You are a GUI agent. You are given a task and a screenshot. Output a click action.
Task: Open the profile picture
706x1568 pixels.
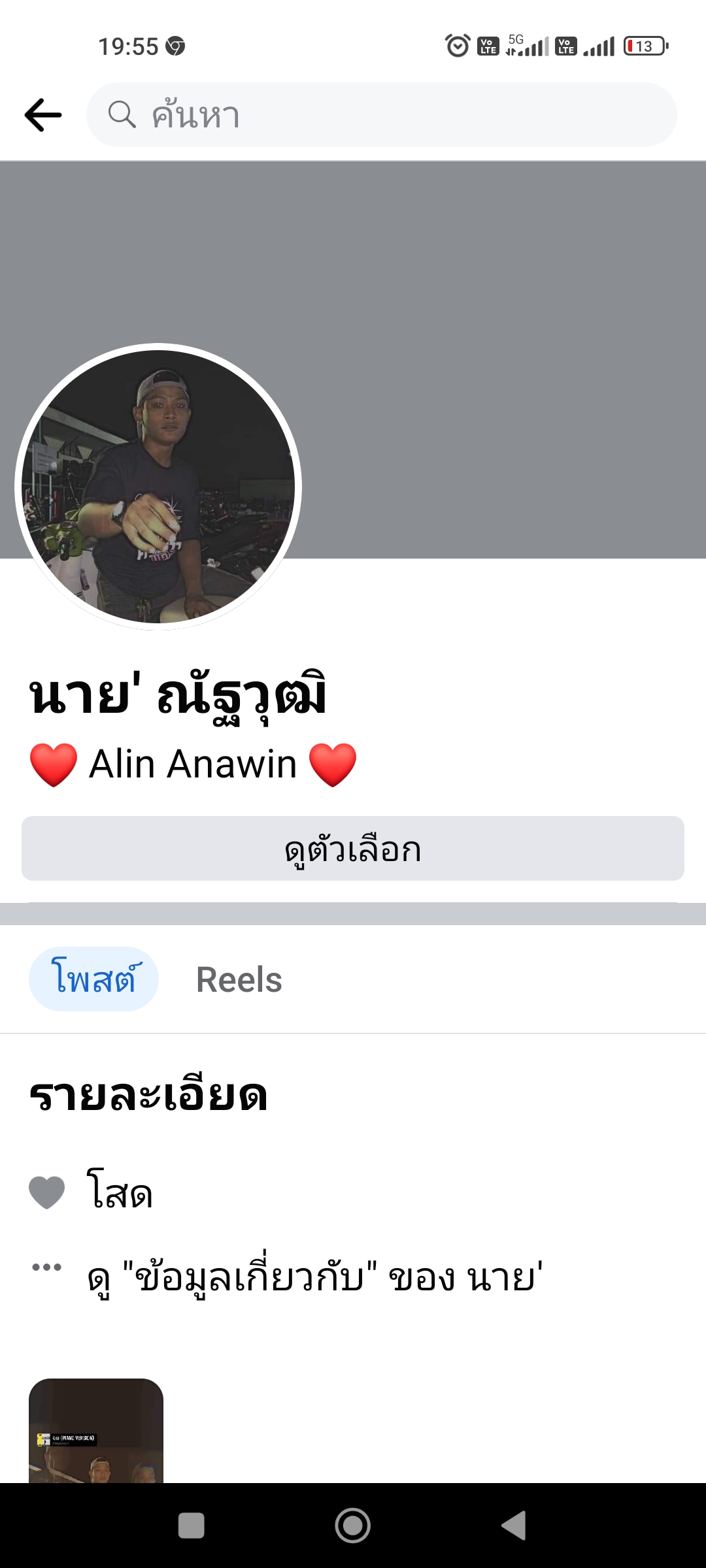point(158,487)
